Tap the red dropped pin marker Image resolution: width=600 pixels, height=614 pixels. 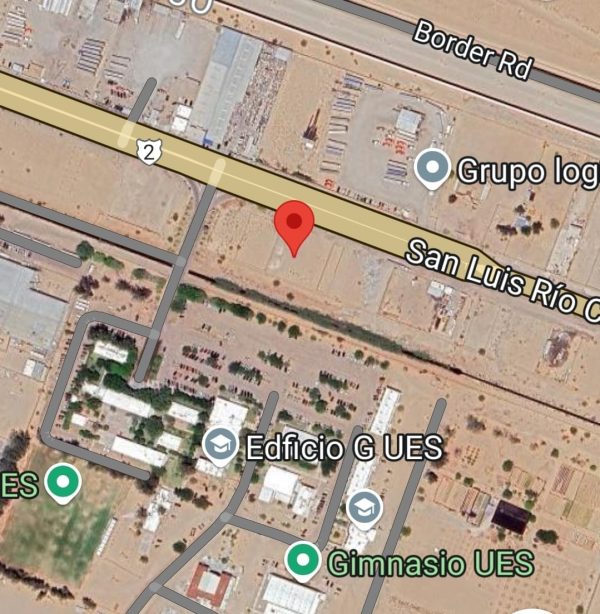294,224
